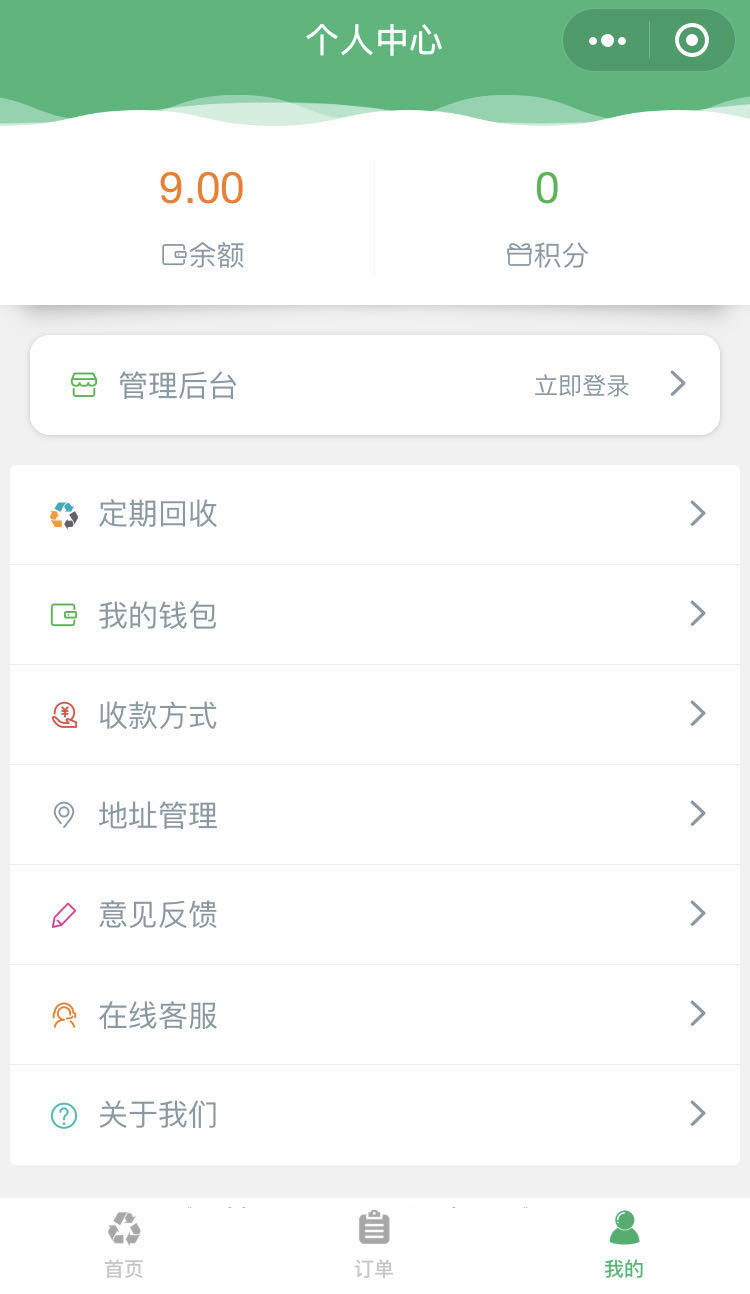View 关于我们 page

click(375, 1114)
